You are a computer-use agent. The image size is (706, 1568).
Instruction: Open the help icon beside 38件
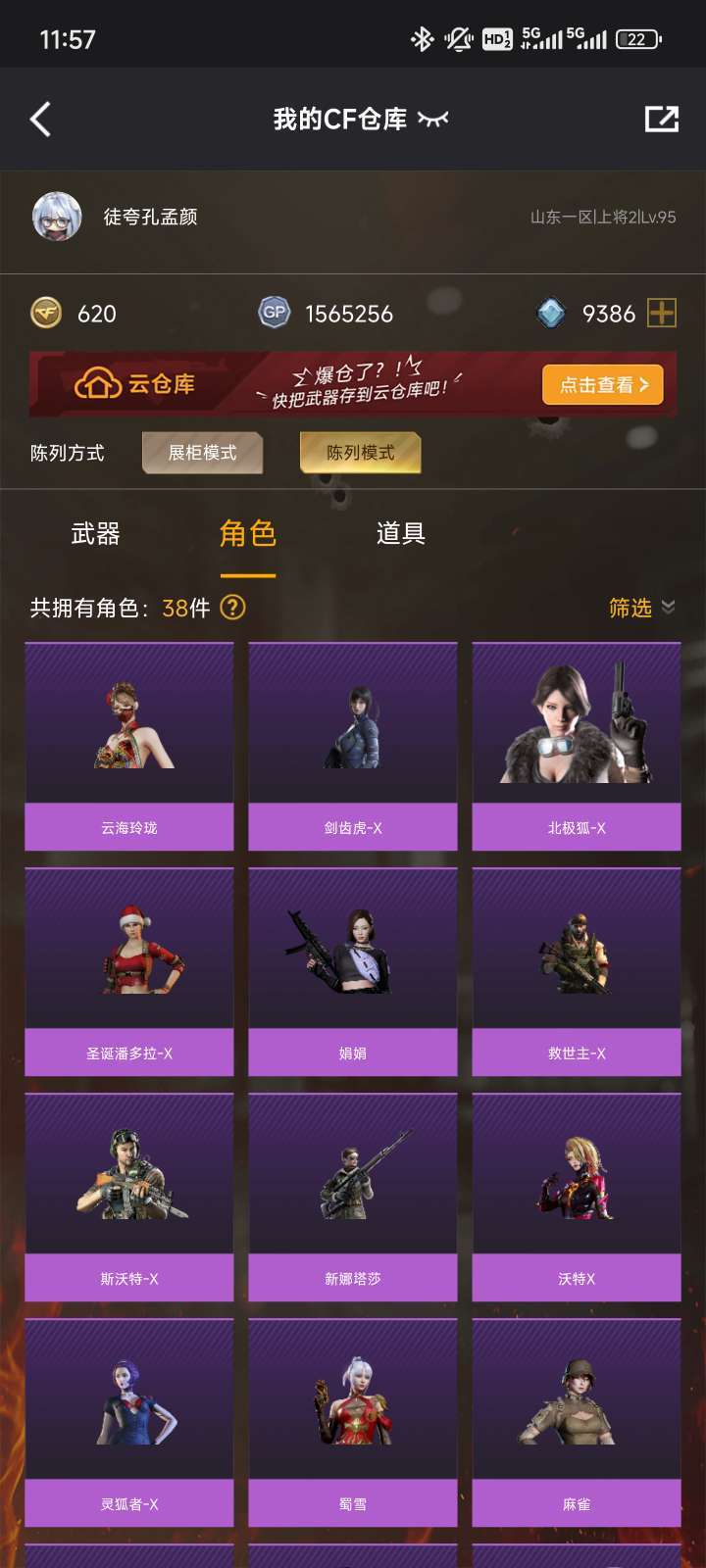232,608
